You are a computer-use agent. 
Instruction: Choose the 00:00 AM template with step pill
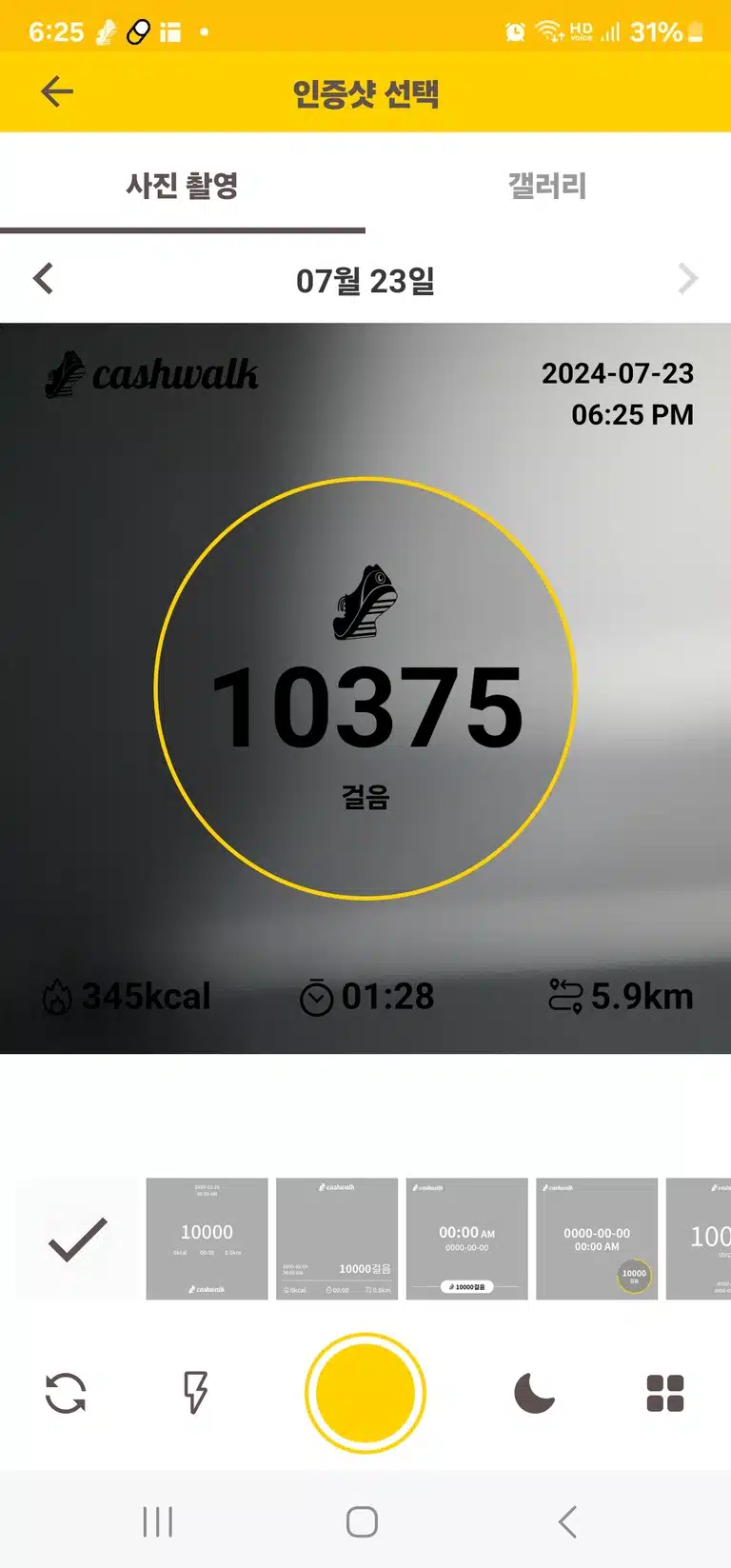pyautogui.click(x=467, y=1239)
